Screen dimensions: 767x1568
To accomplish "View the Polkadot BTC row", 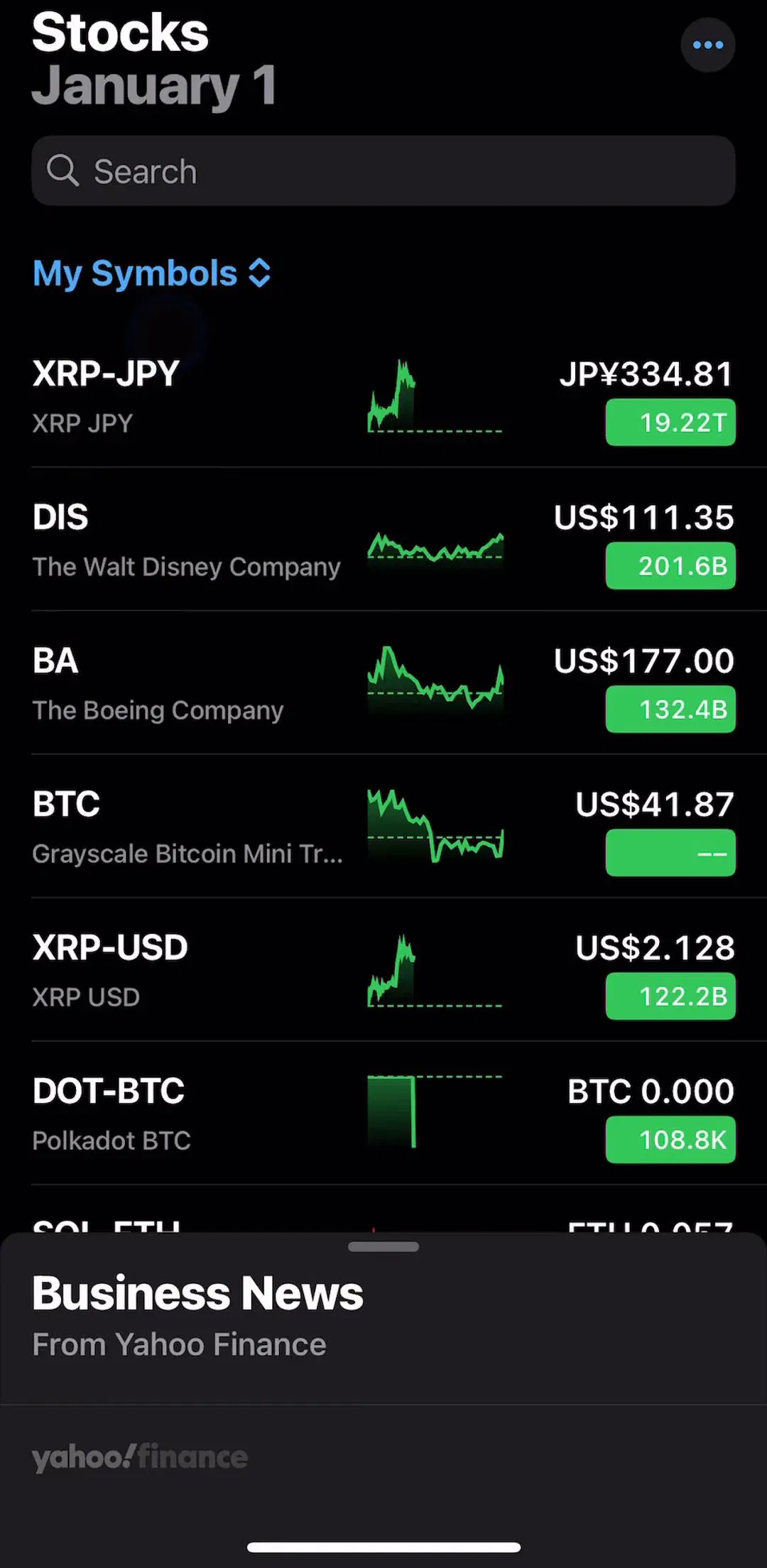I will point(383,1114).
